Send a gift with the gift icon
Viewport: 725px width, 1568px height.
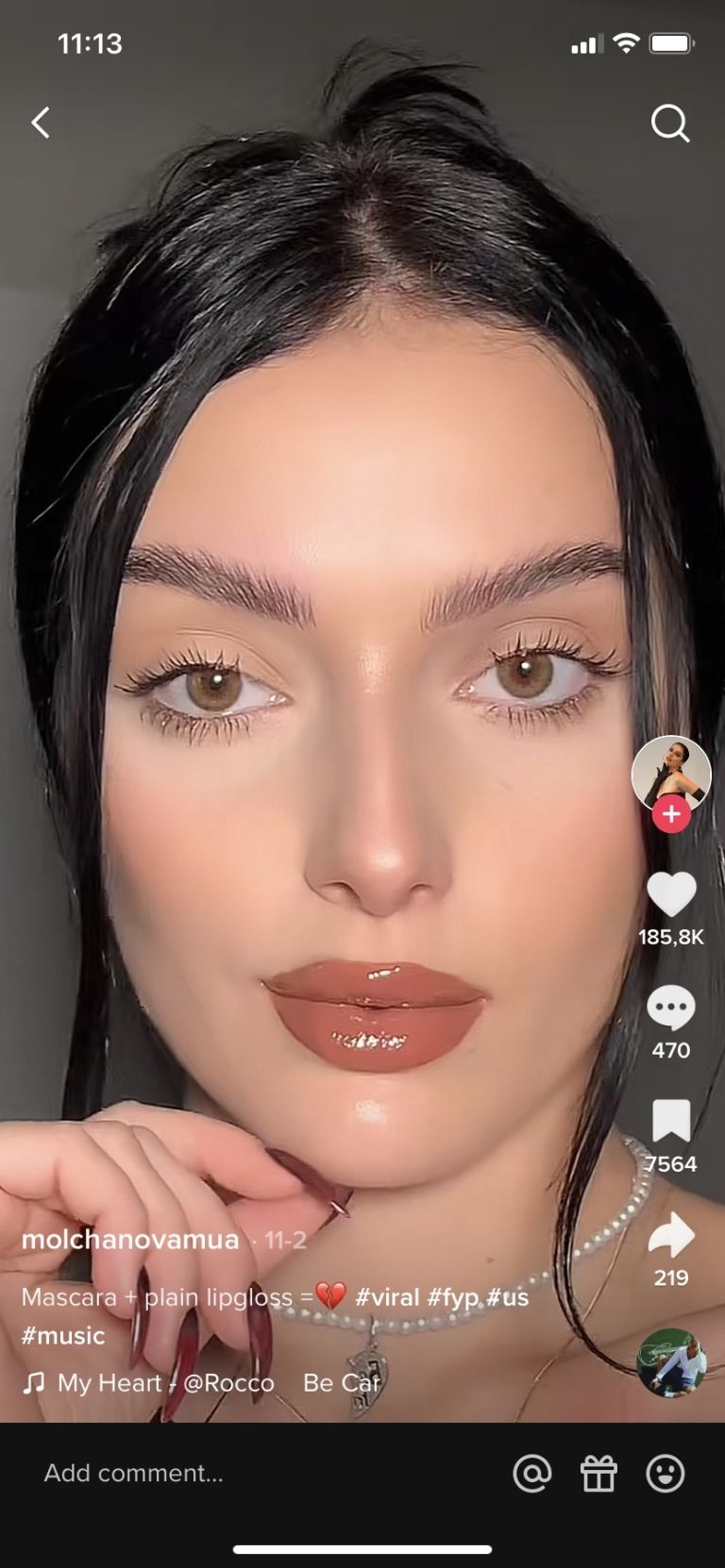click(x=599, y=1473)
